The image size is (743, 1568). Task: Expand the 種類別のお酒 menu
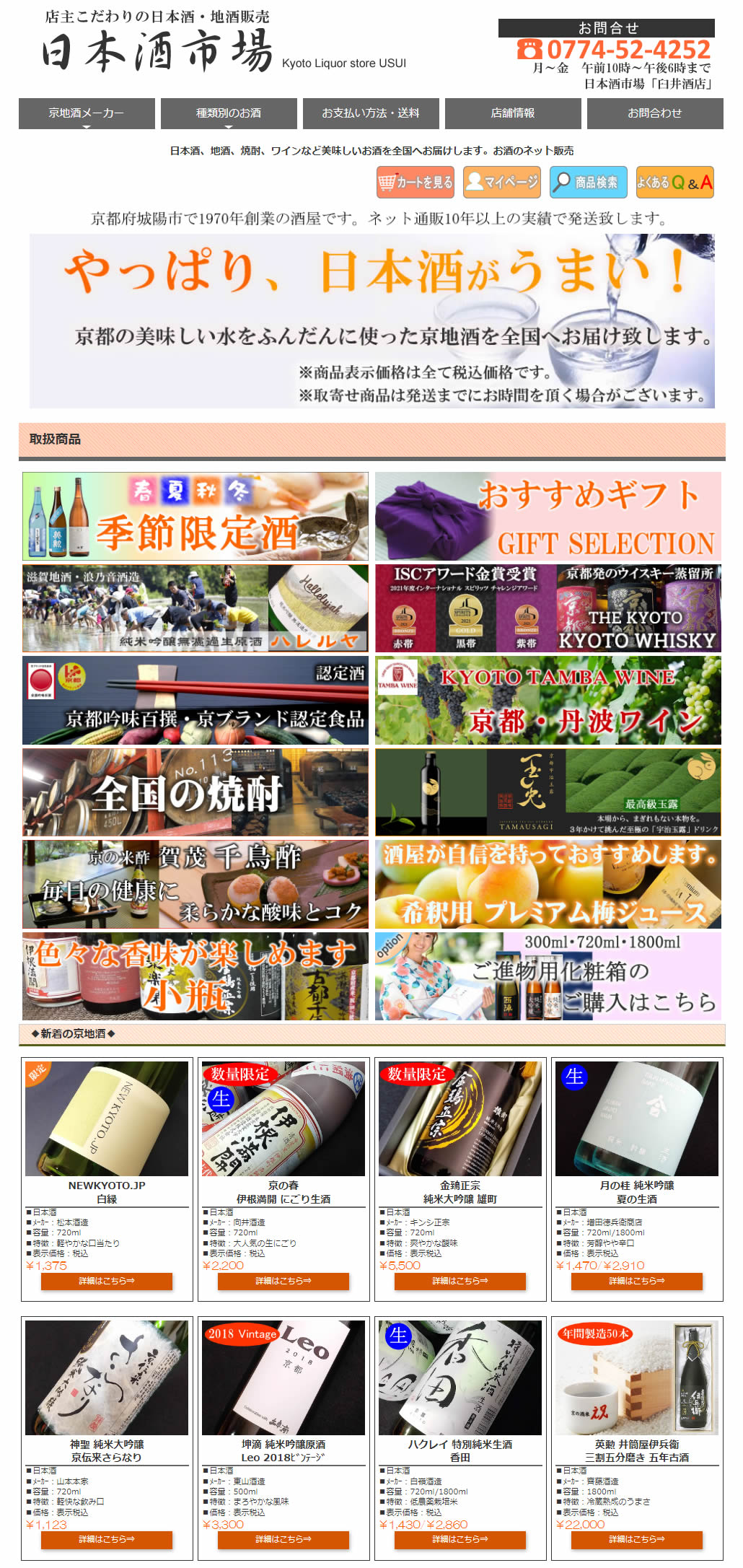click(229, 113)
